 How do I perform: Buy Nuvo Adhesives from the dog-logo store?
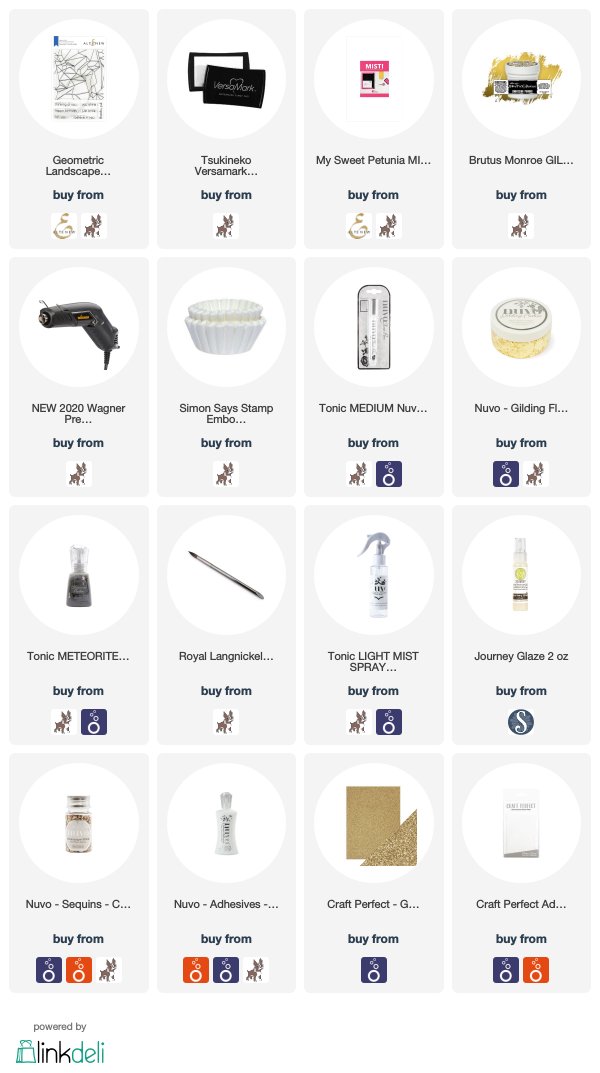click(x=256, y=970)
